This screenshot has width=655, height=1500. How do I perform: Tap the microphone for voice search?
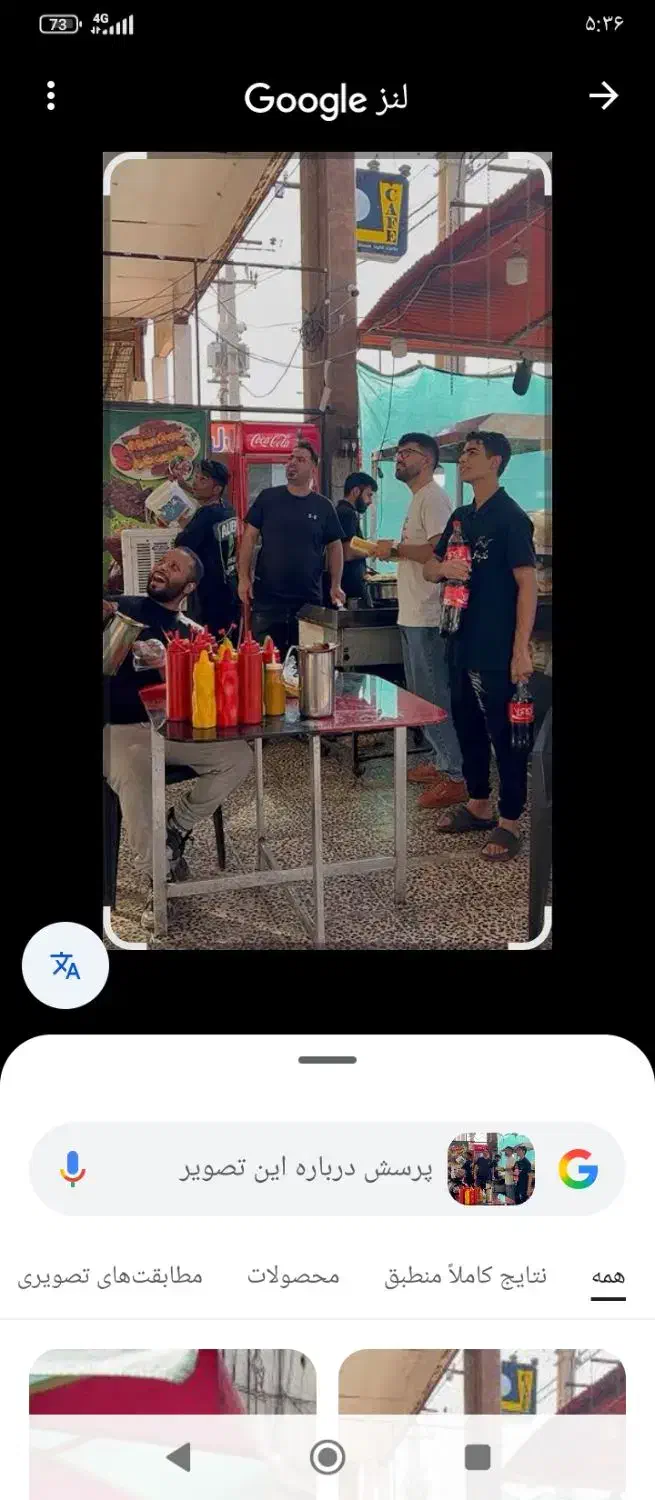point(72,1168)
